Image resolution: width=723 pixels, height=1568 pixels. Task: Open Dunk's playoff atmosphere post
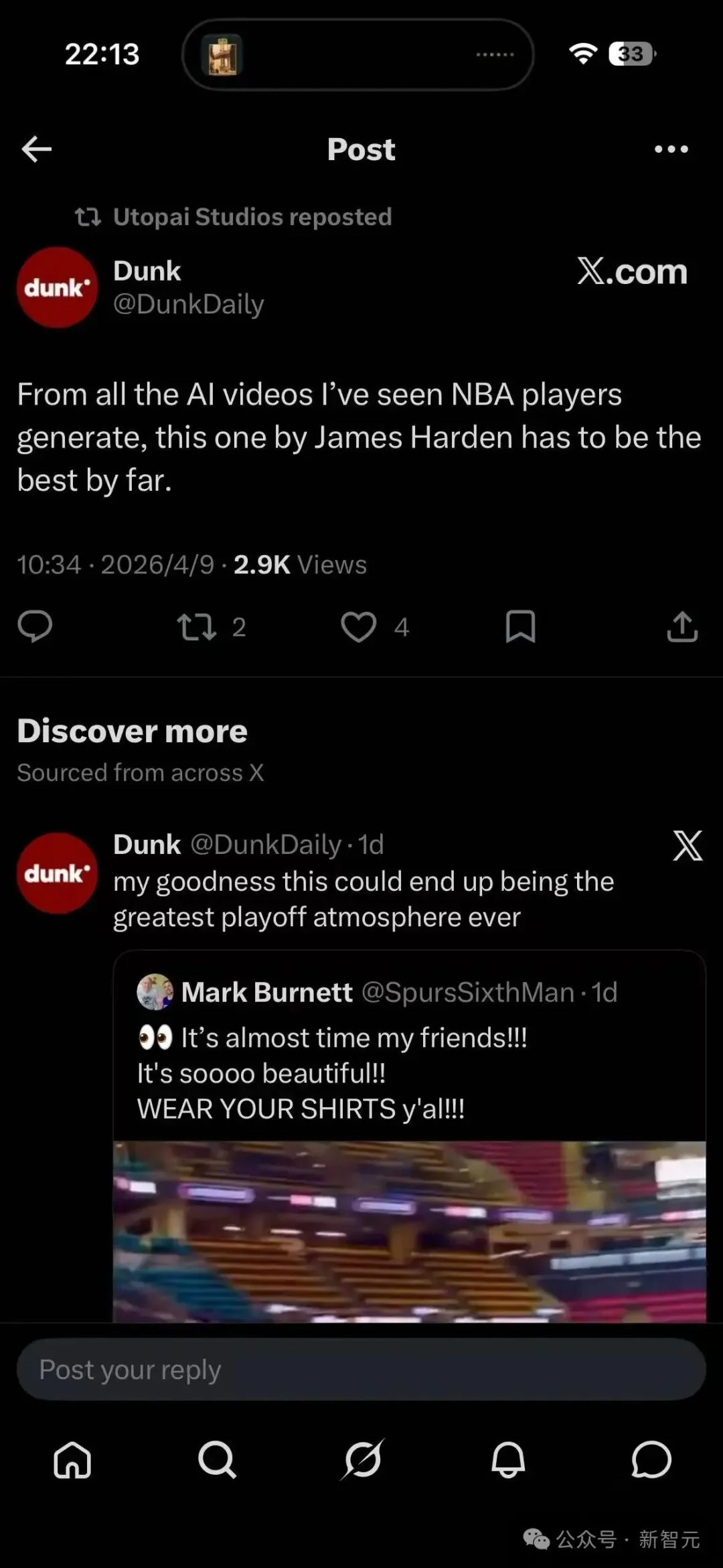(363, 899)
